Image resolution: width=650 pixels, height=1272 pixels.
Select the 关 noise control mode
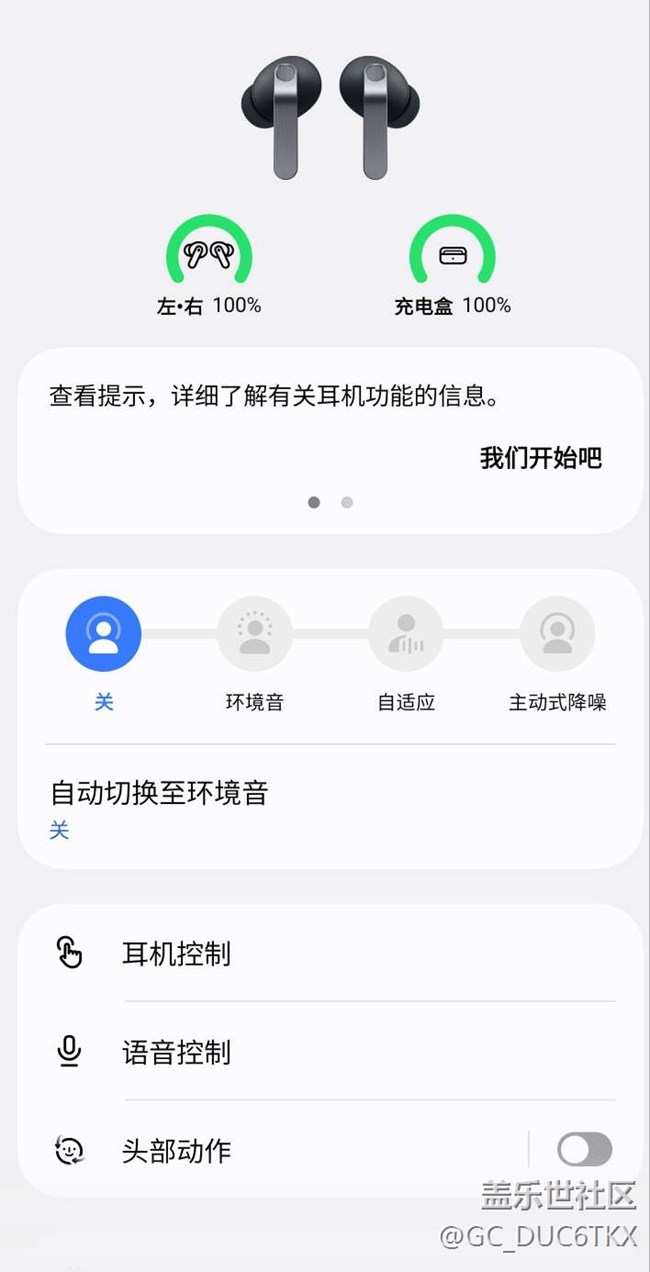tap(103, 634)
